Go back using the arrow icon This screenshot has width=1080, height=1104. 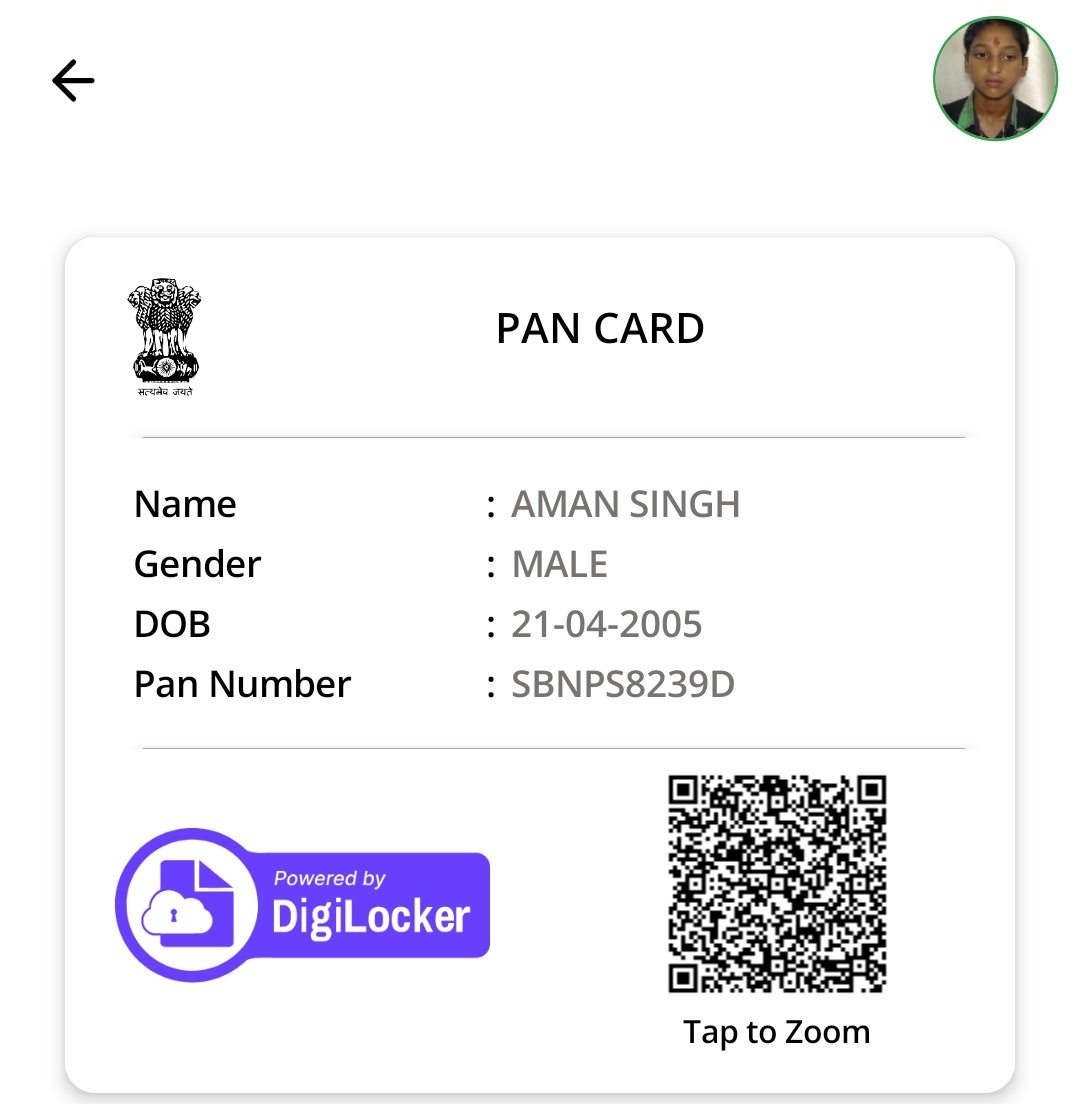pos(73,80)
